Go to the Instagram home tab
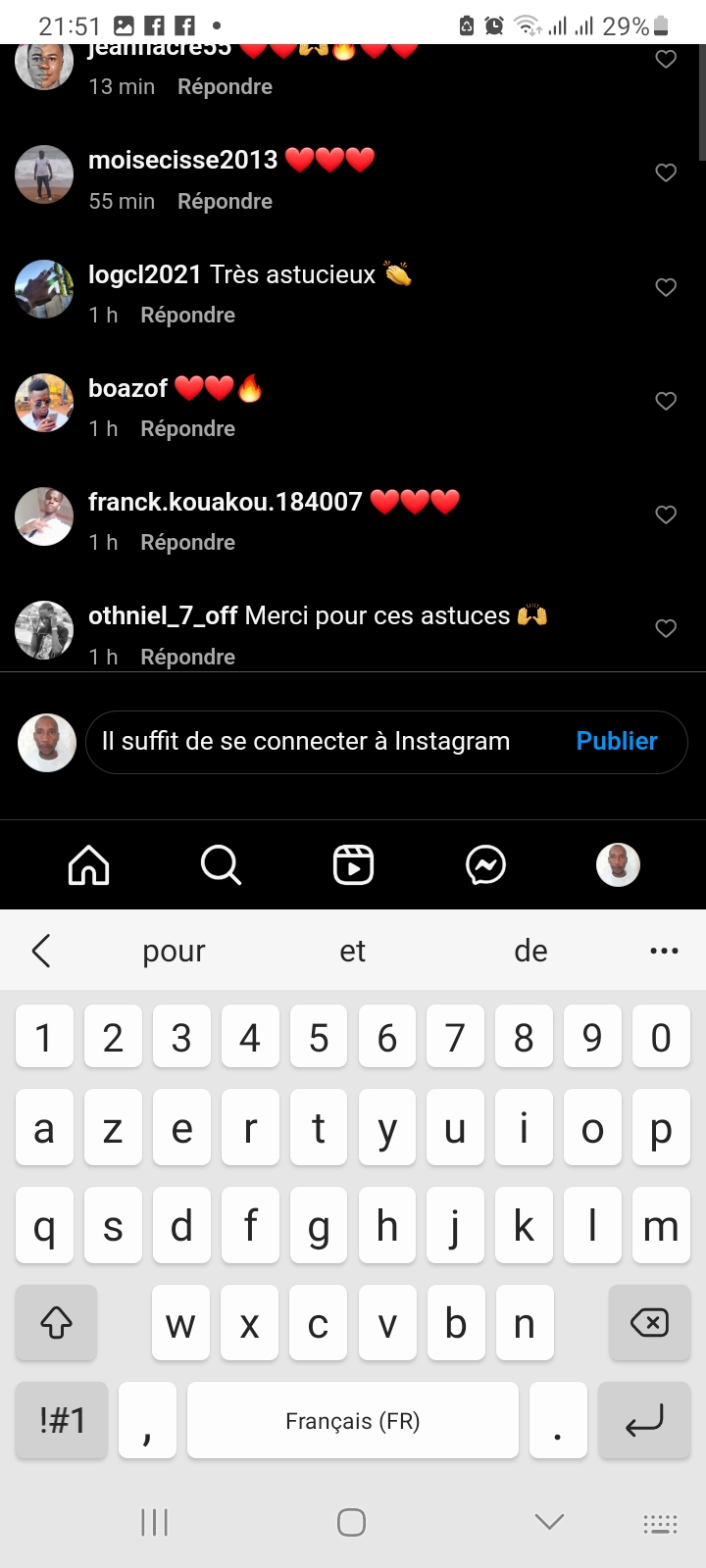Viewport: 706px width, 1568px height. pyautogui.click(x=88, y=865)
